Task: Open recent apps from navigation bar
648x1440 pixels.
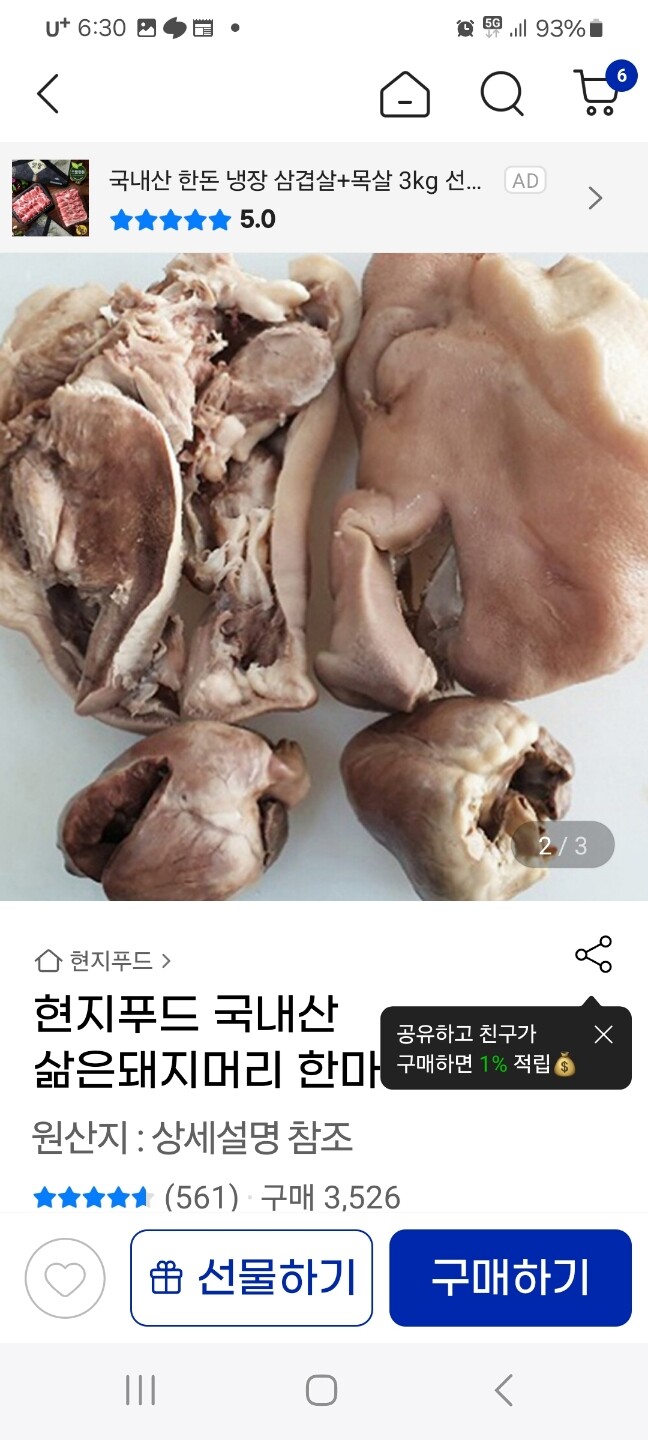Action: coord(140,1390)
